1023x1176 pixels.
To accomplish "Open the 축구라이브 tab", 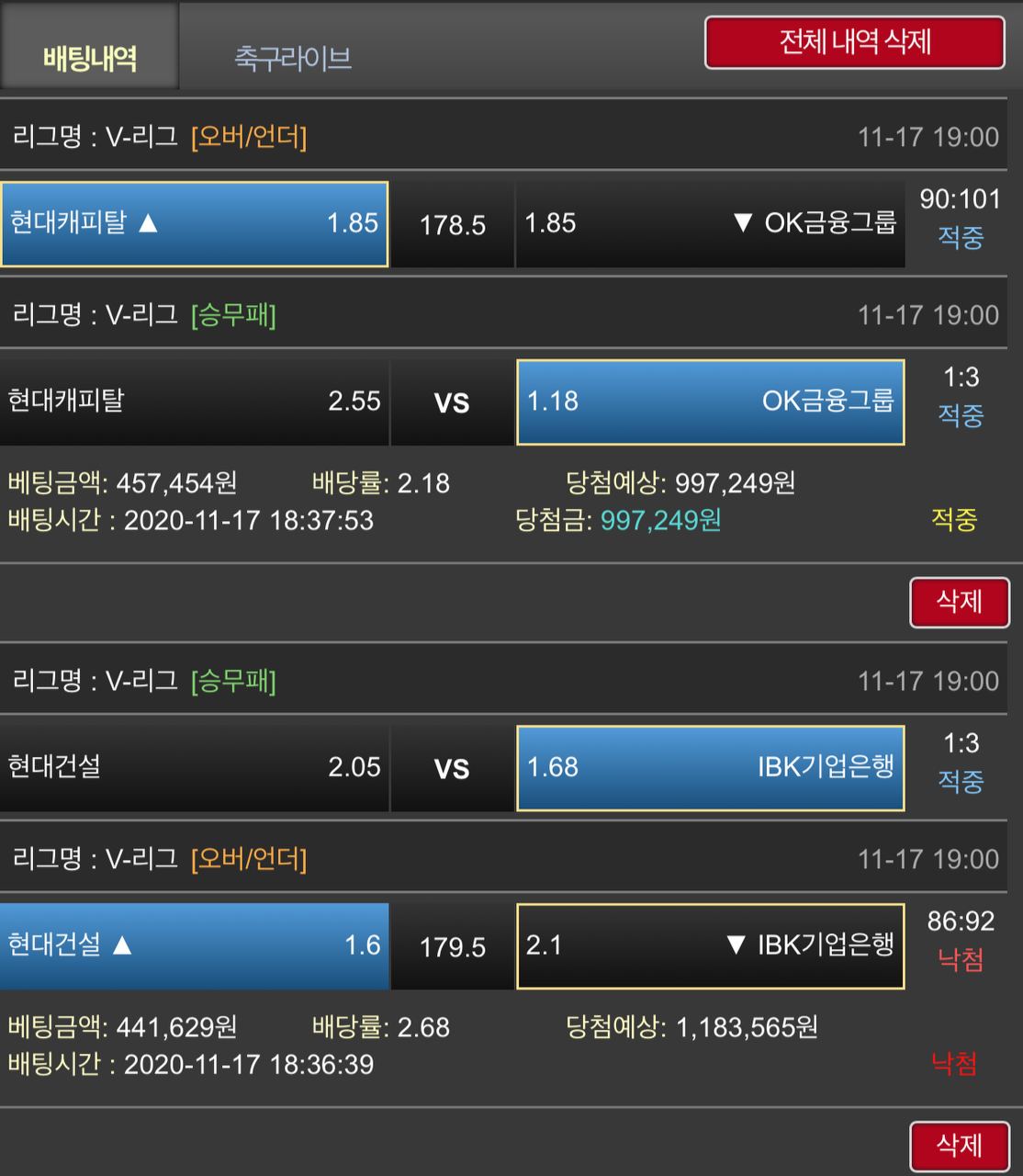I will (x=292, y=58).
